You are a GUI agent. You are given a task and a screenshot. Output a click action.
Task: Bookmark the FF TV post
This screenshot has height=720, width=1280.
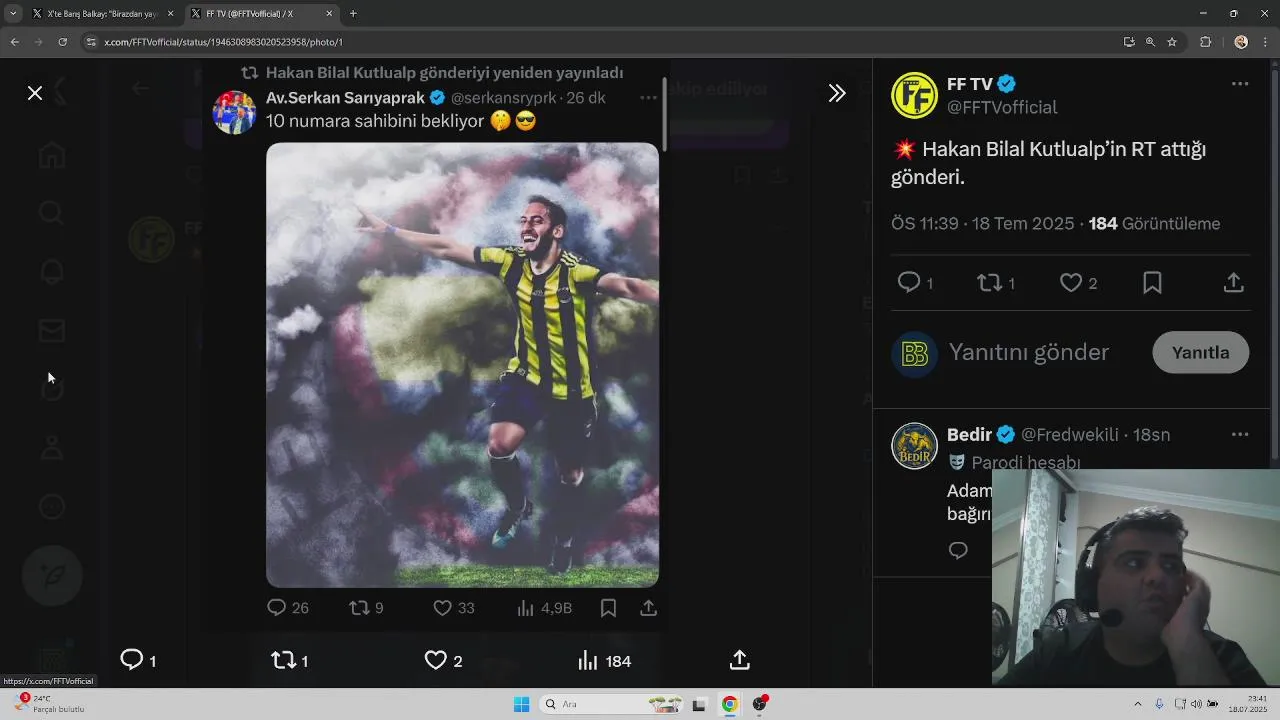1152,283
